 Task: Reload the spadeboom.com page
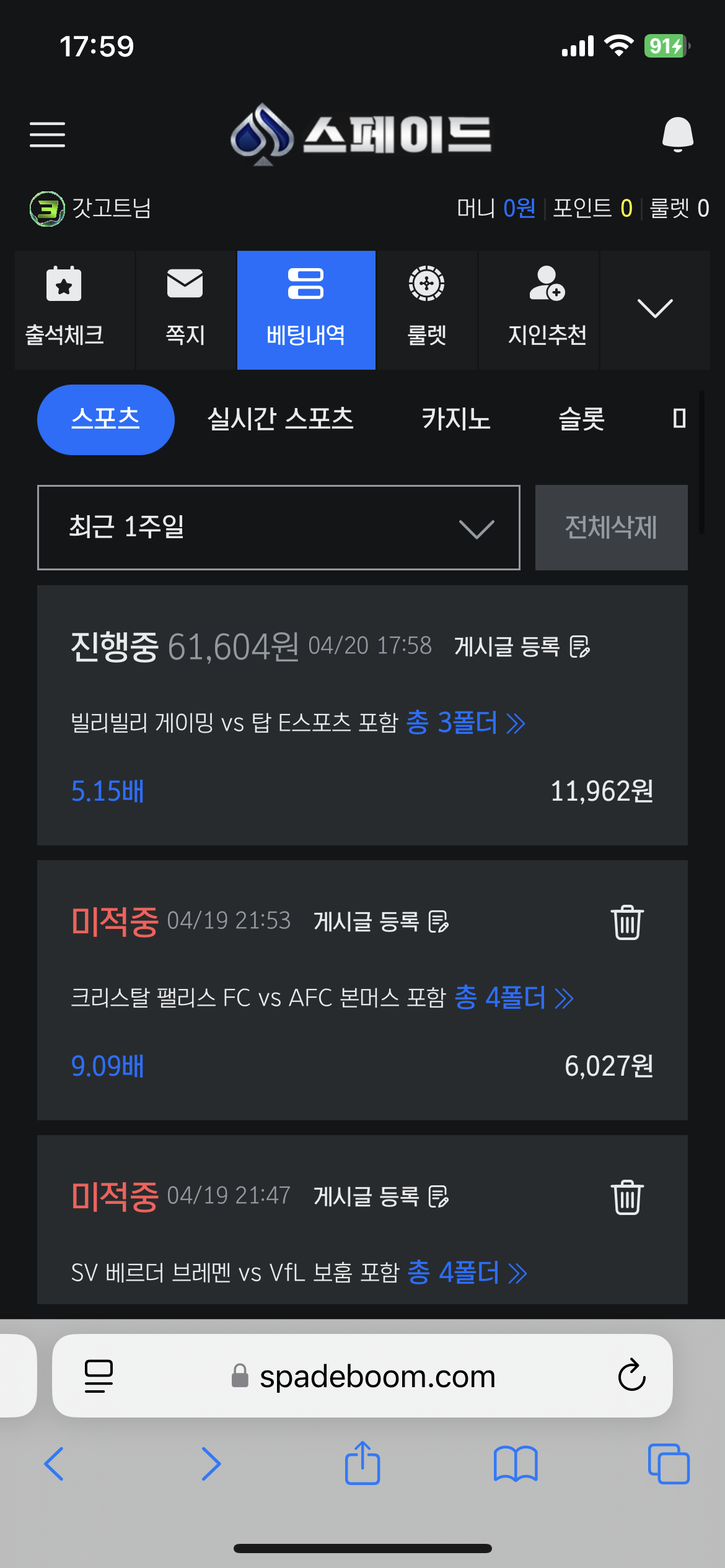(631, 1375)
